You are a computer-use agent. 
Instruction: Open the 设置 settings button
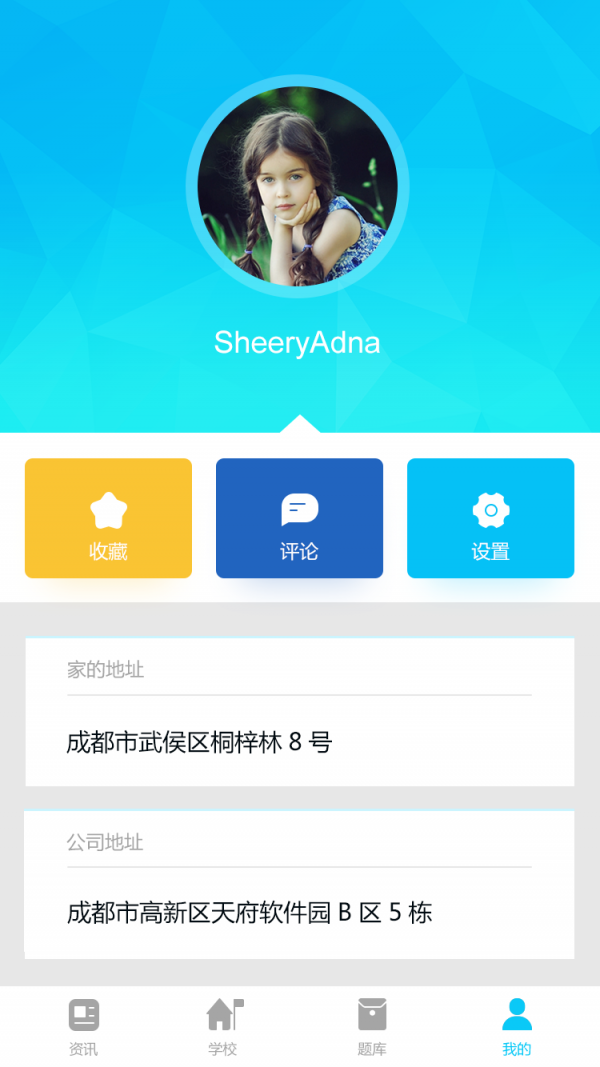coord(490,518)
